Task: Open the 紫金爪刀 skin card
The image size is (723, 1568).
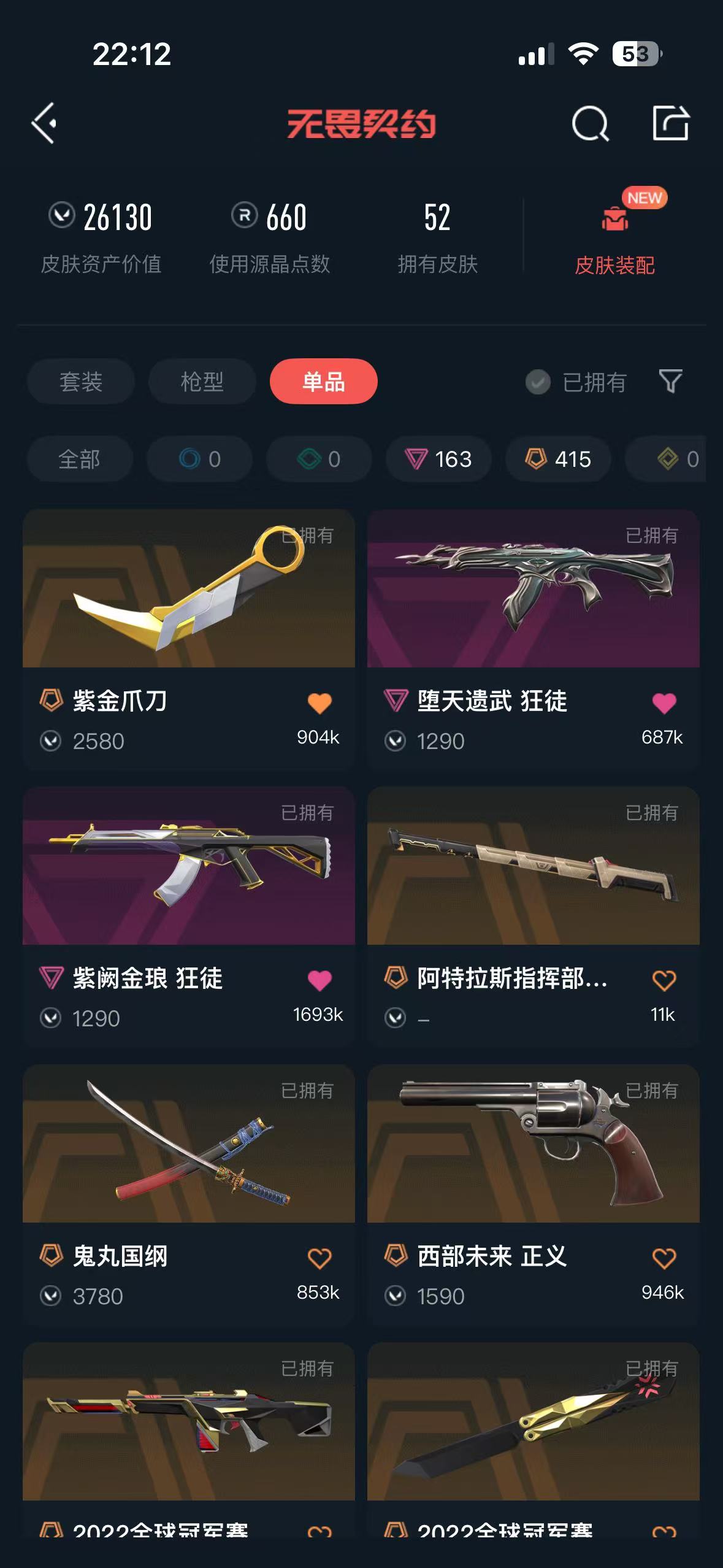Action: click(x=189, y=639)
